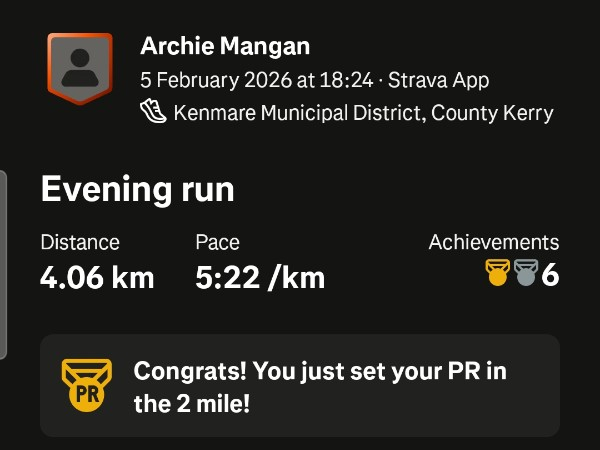This screenshot has height=450, width=600.
Task: Open the Evening run activity
Action: tap(137, 189)
